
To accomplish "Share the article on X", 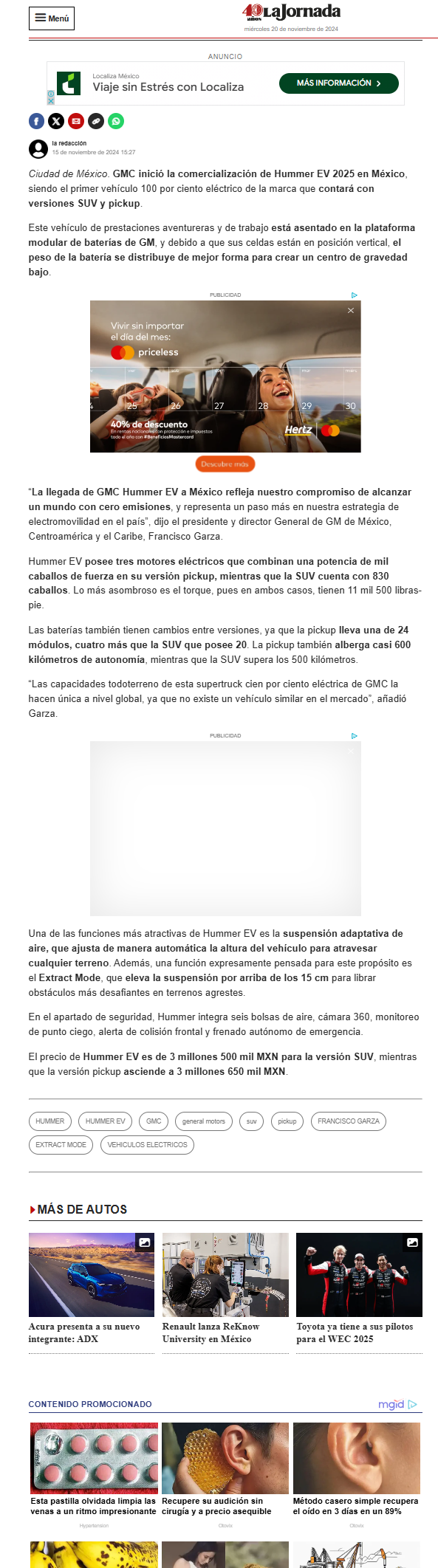I will click(56, 121).
